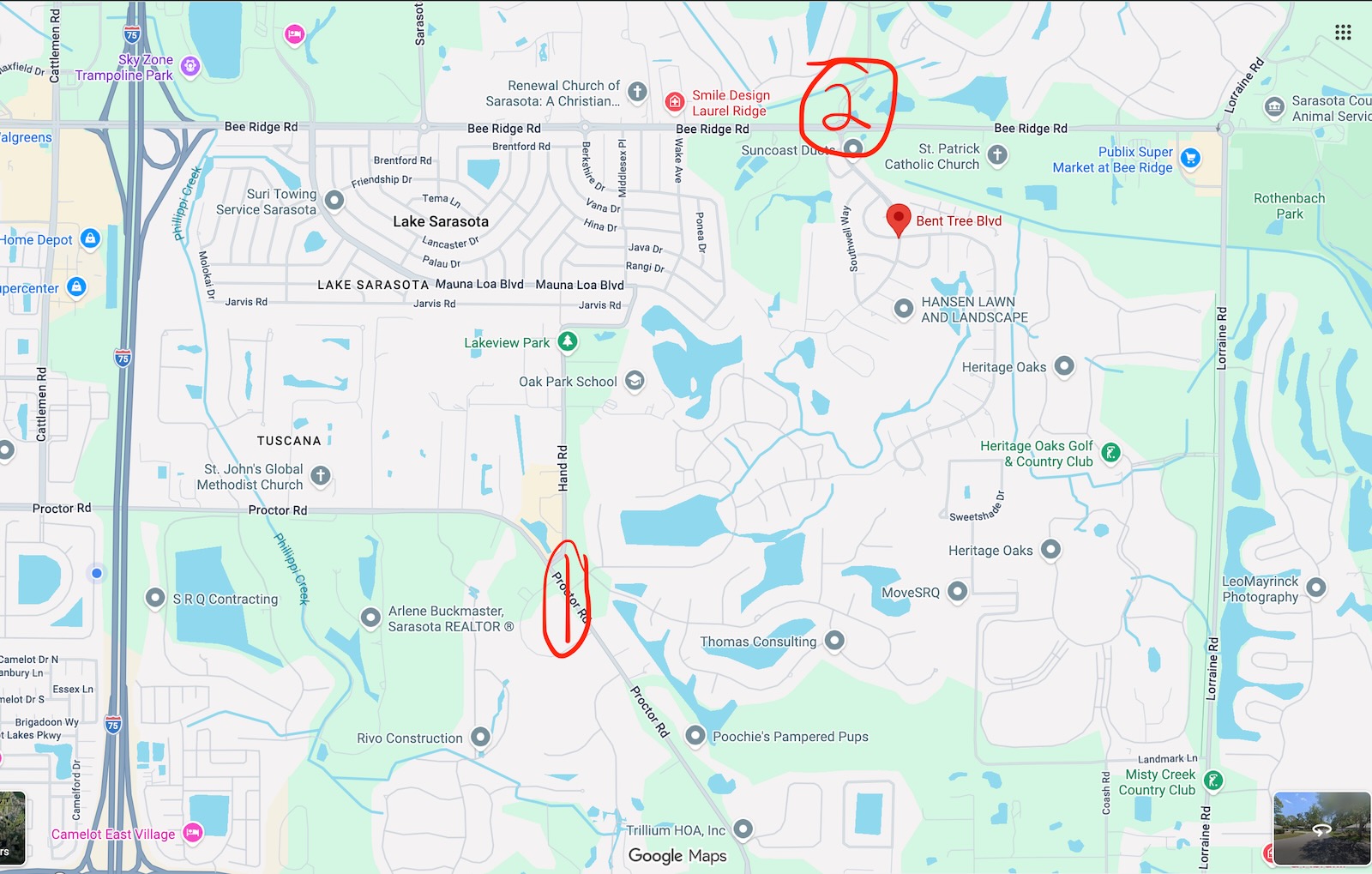
Task: Tap the Rivo Construction marker
Action: pos(481,737)
